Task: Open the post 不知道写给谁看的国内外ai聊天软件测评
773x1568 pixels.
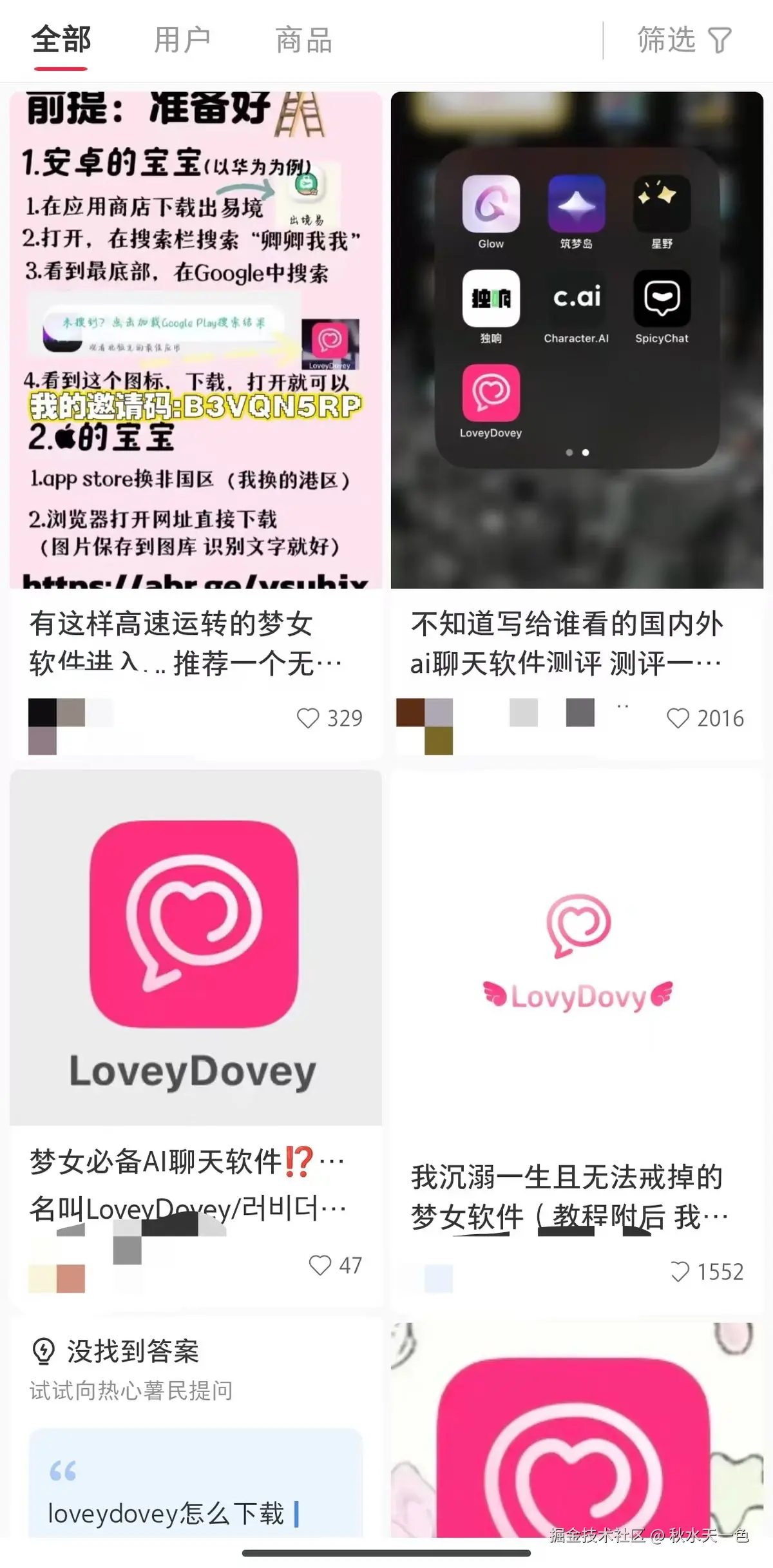Action: pyautogui.click(x=567, y=643)
